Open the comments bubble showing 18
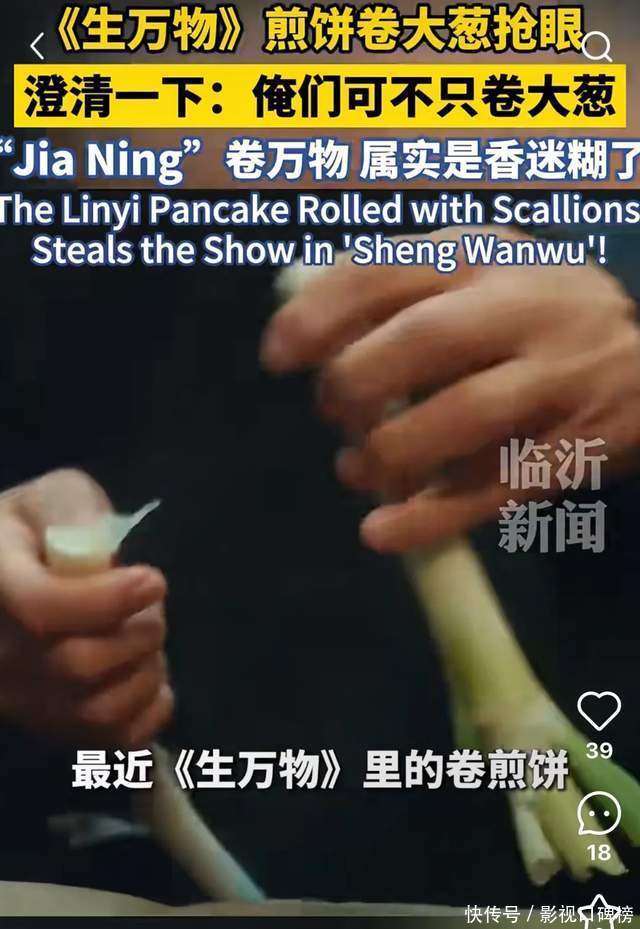 coord(599,814)
